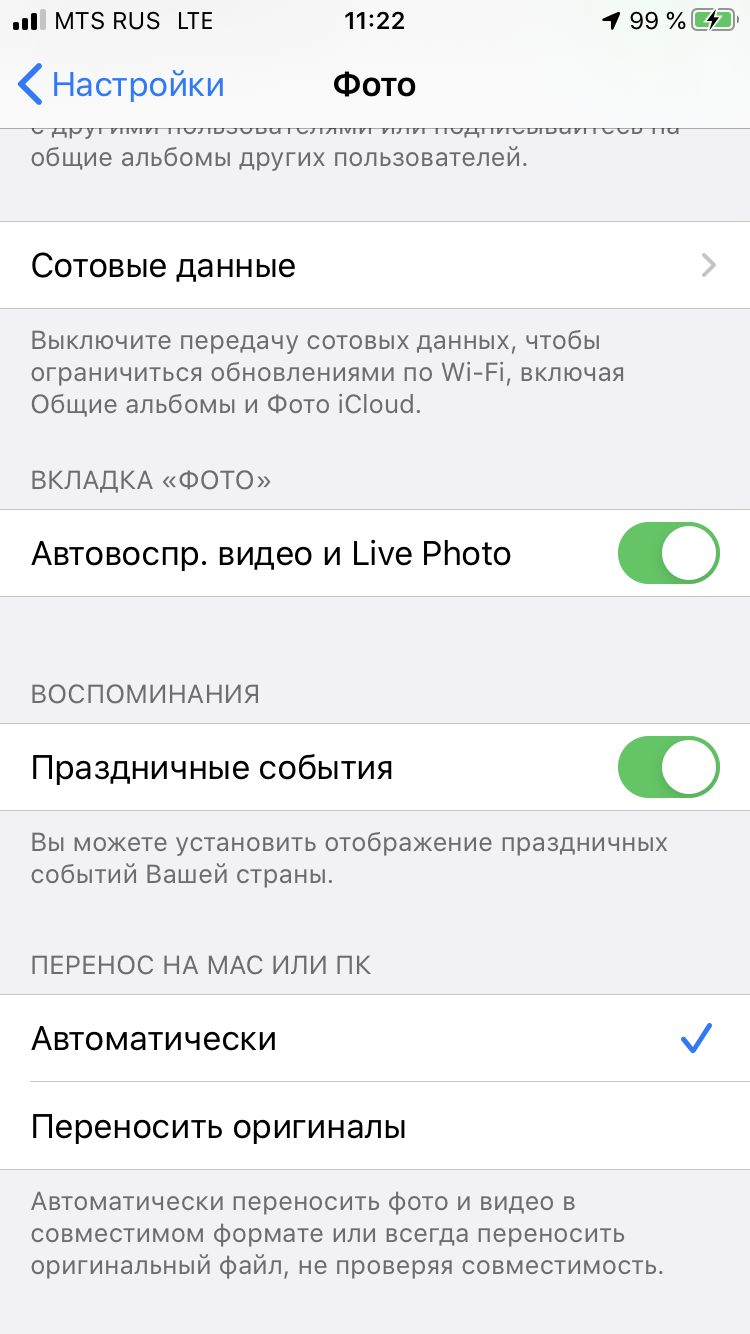Select the Автоматически transfer option

coord(374,1039)
